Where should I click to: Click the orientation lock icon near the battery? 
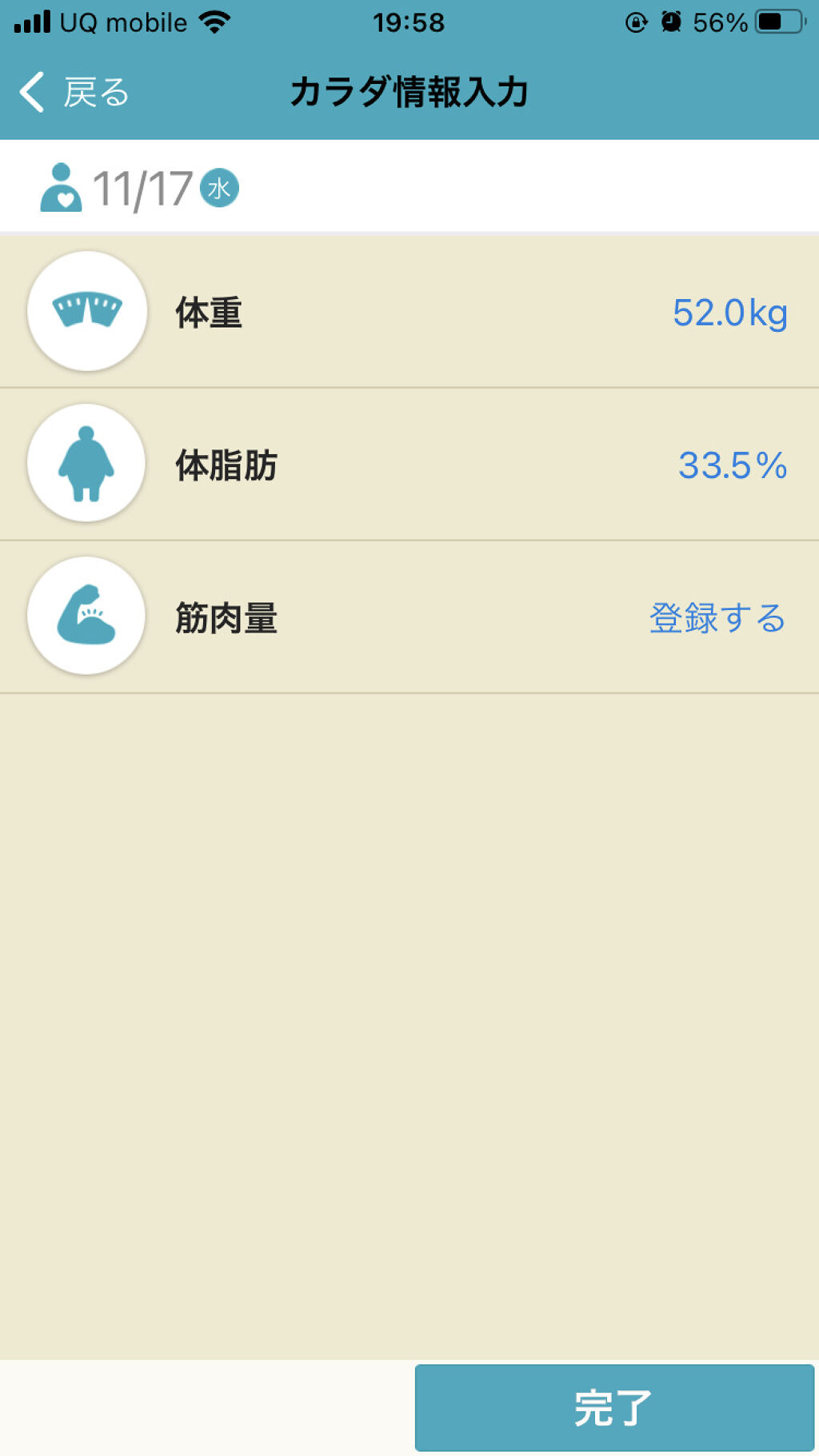(634, 22)
